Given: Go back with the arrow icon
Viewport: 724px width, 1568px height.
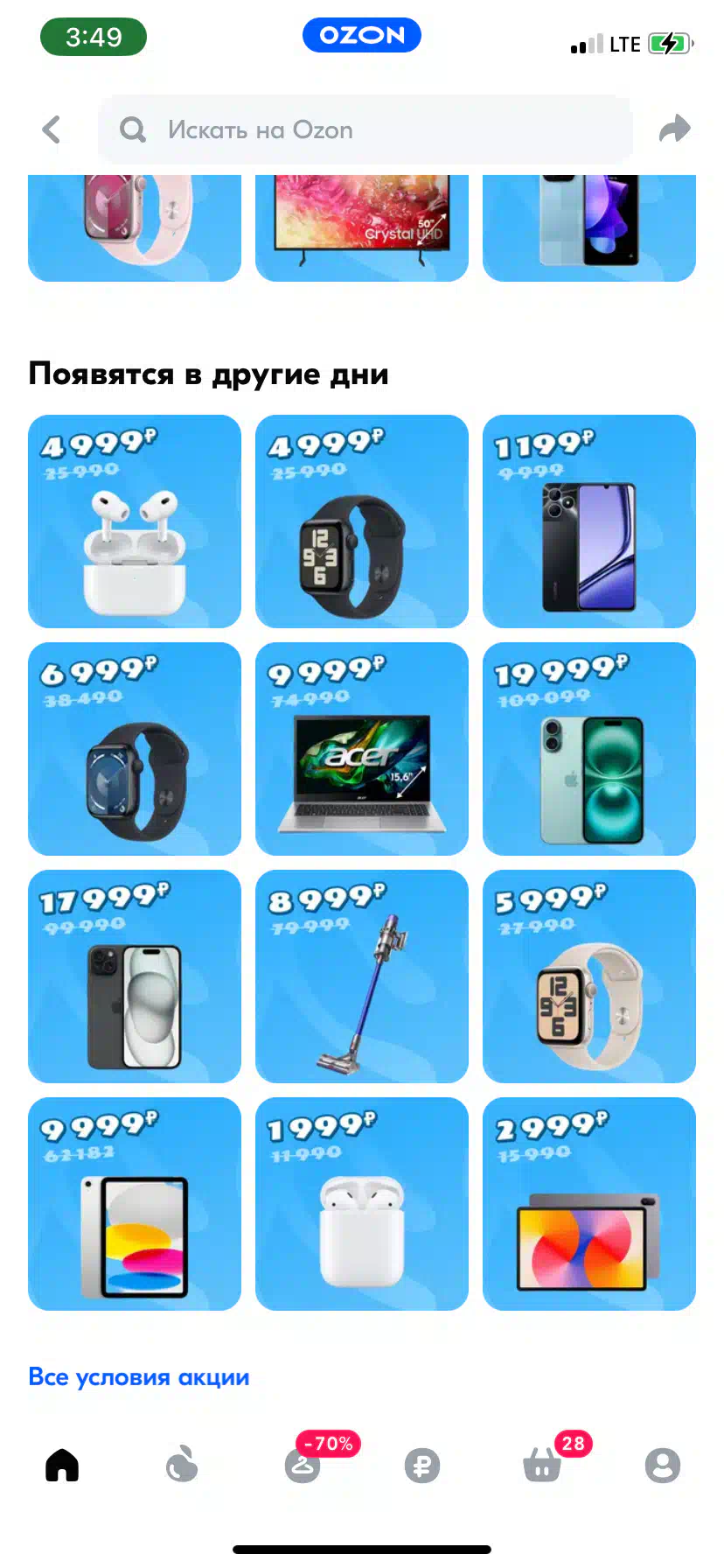Looking at the screenshot, I should (x=52, y=129).
